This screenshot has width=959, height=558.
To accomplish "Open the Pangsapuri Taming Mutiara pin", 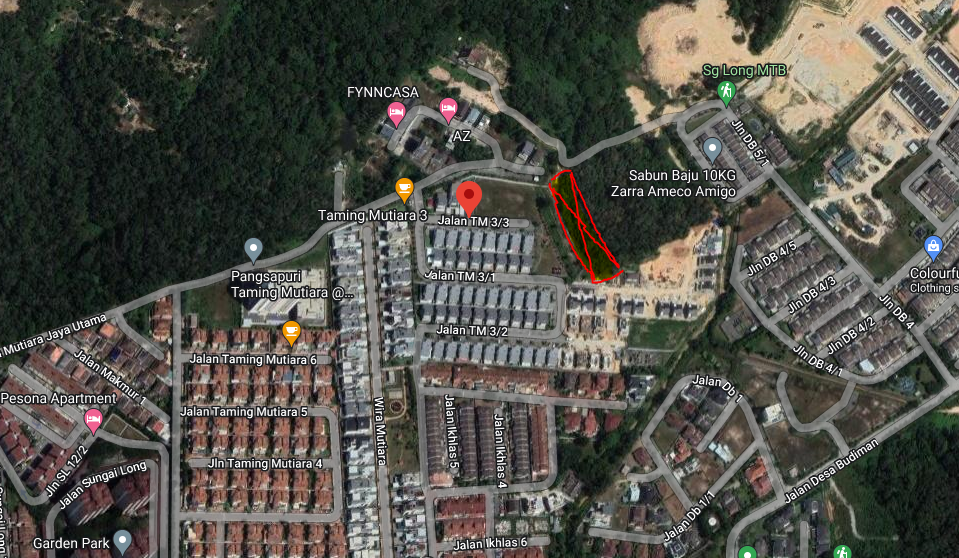I will point(254,249).
